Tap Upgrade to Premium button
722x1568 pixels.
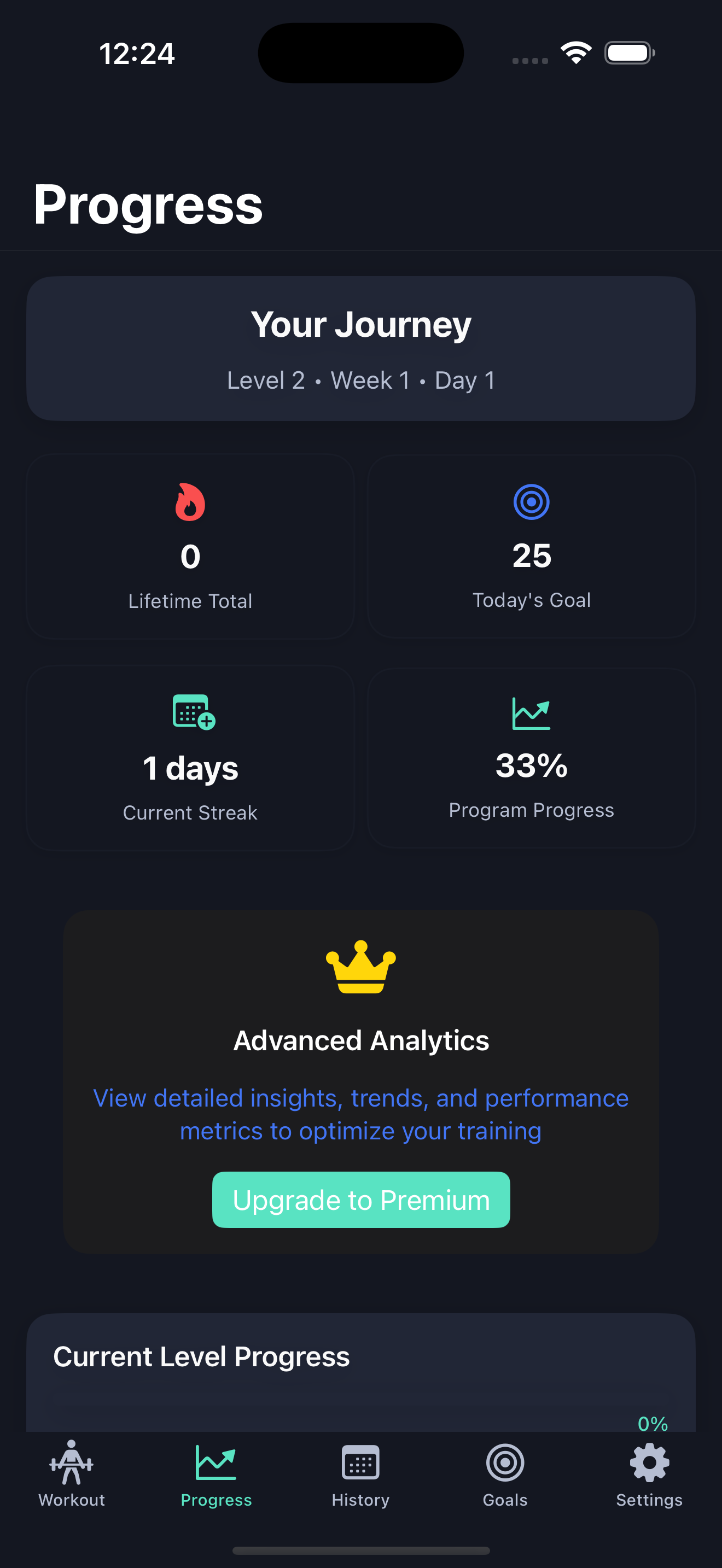[360, 1199]
